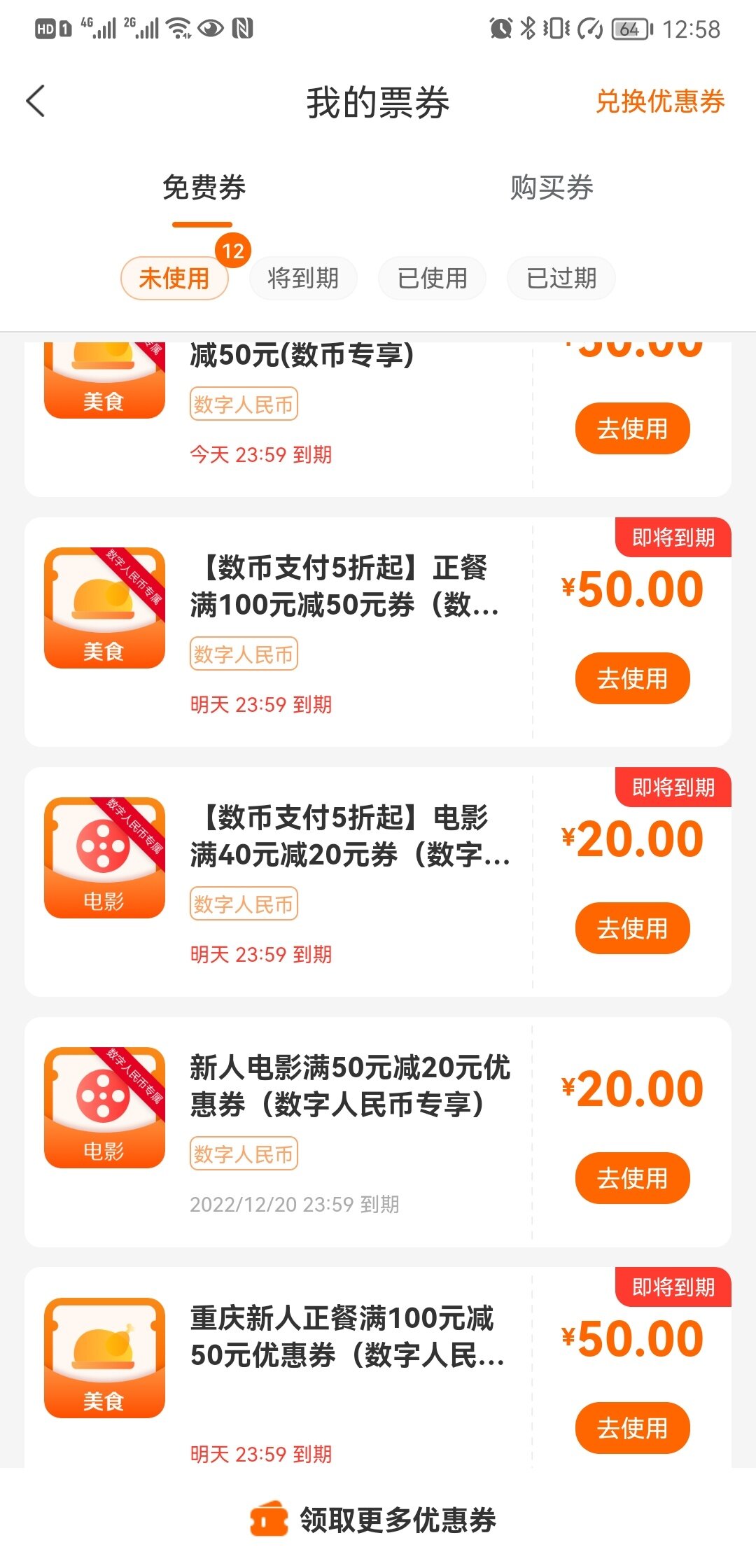Viewport: 756px width, 1568px height.
Task: Tap 去使用 on 正餐满100元减50元券
Action: pos(632,678)
